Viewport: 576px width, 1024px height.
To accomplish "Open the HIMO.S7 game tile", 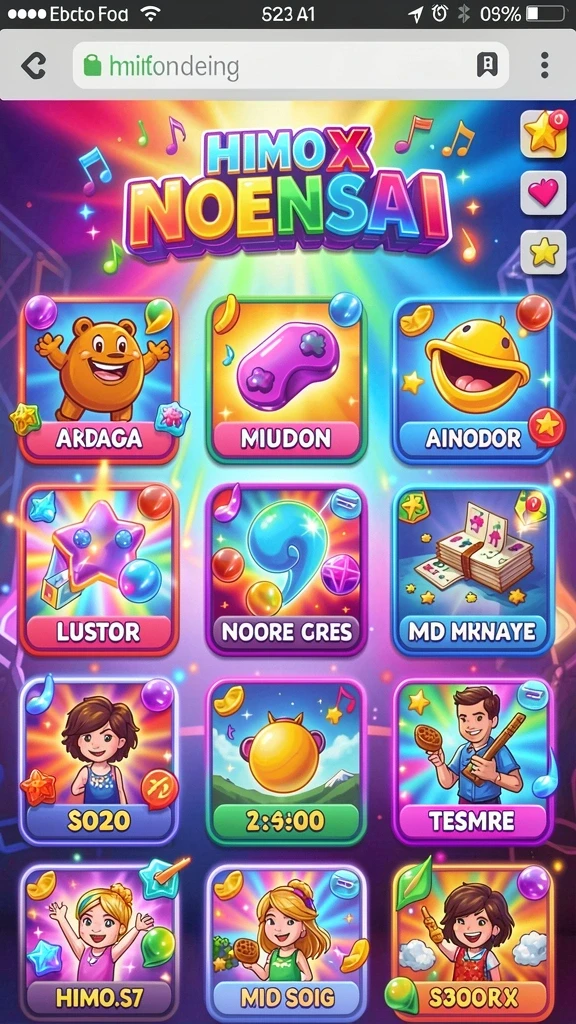I will 98,944.
